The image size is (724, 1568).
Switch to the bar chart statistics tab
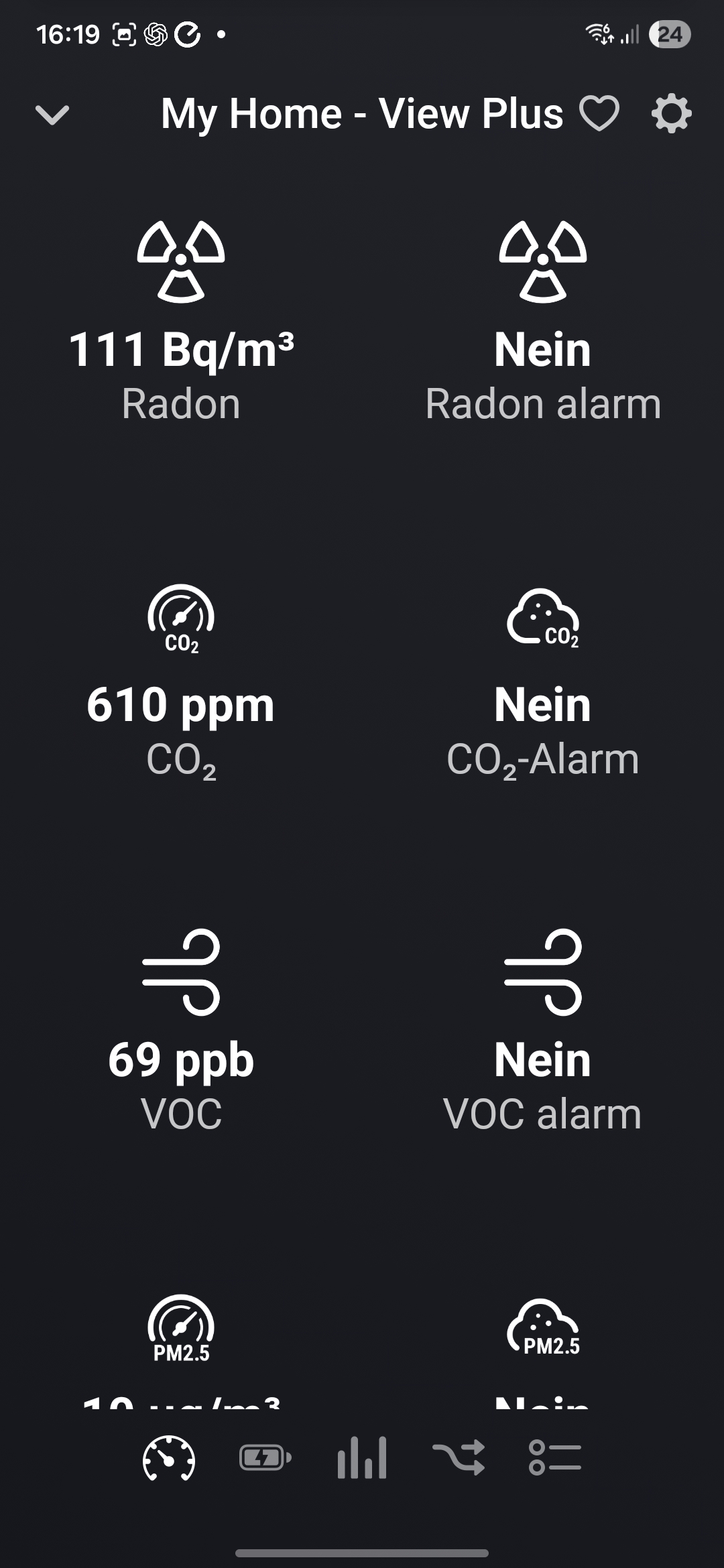coord(362,1458)
